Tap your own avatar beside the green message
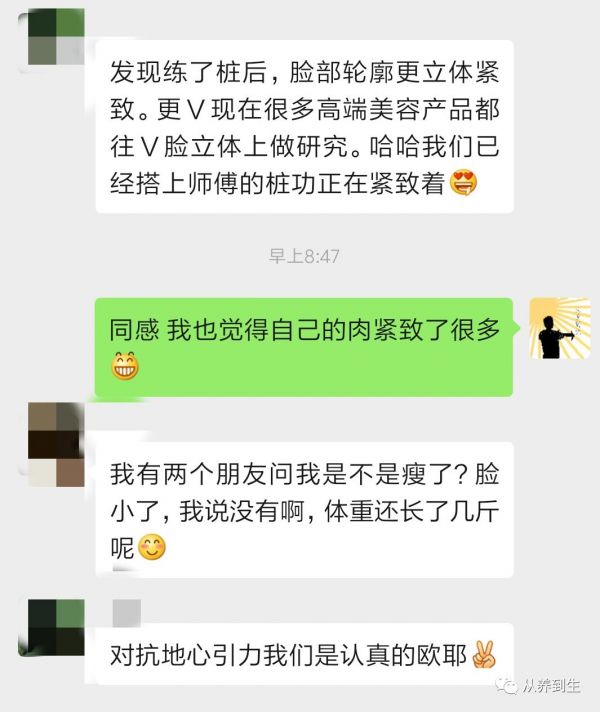Image resolution: width=600 pixels, height=712 pixels. point(558,329)
